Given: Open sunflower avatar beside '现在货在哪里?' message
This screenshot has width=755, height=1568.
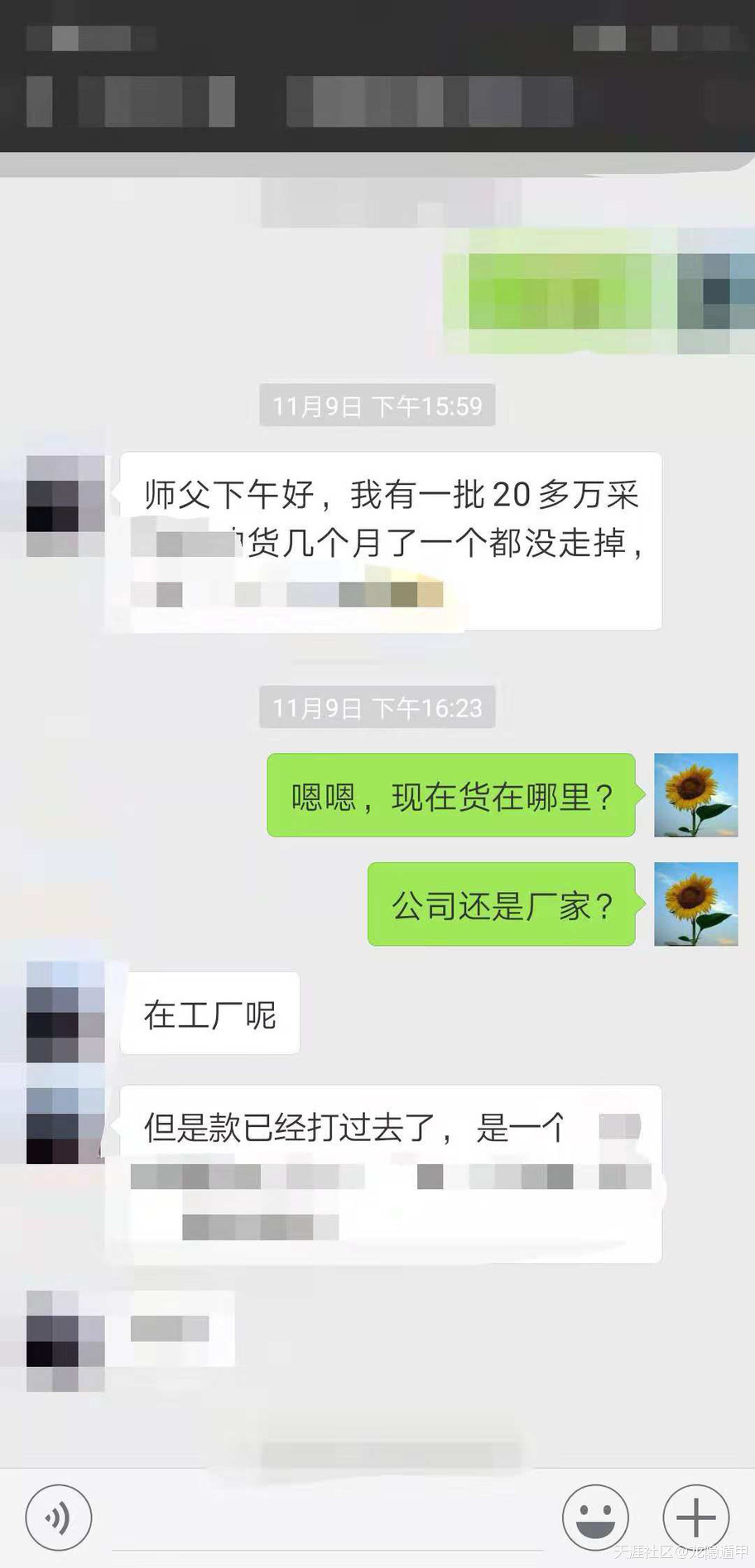Looking at the screenshot, I should tap(695, 794).
